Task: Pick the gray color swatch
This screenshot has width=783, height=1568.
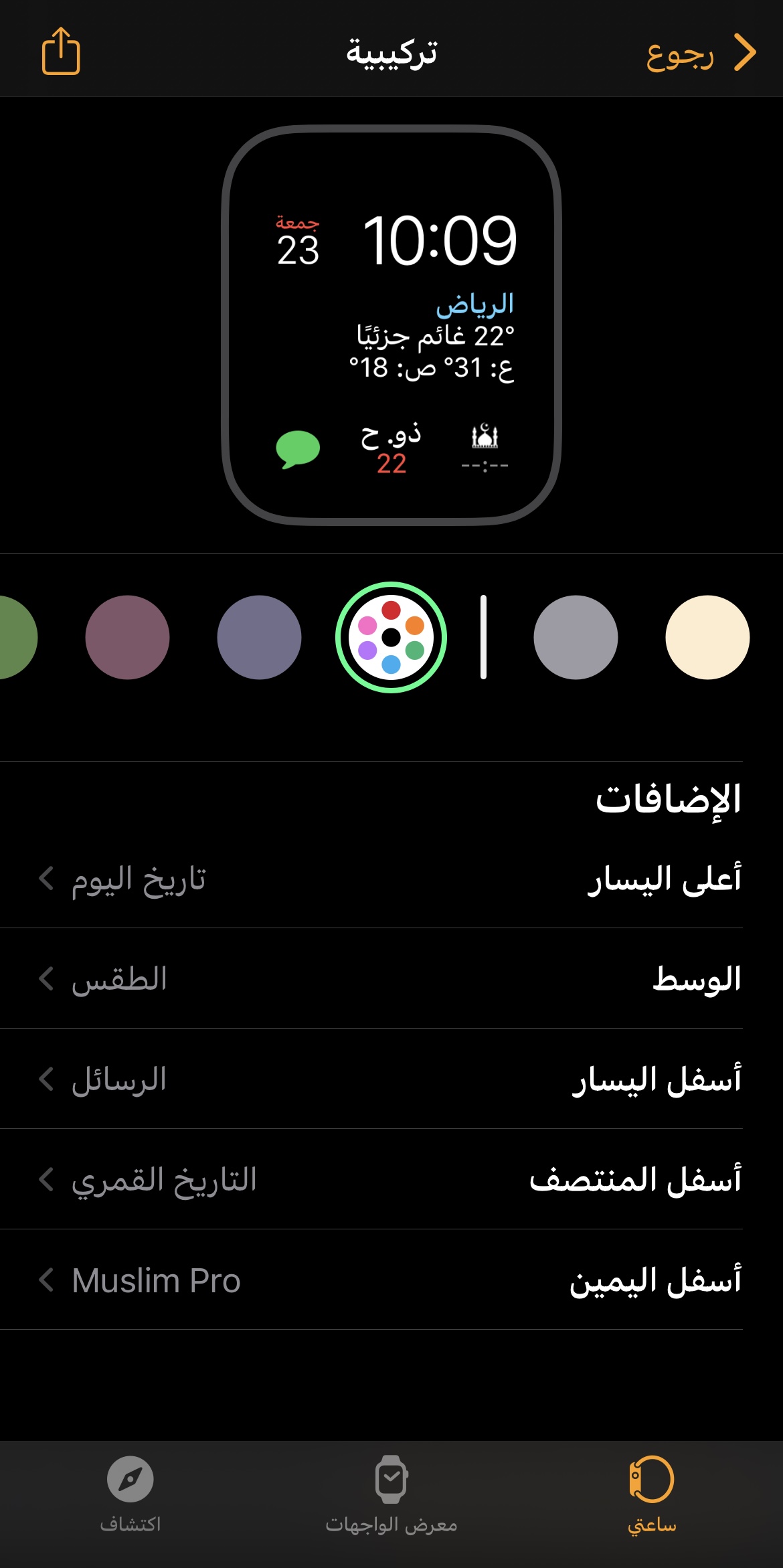Action: 575,637
